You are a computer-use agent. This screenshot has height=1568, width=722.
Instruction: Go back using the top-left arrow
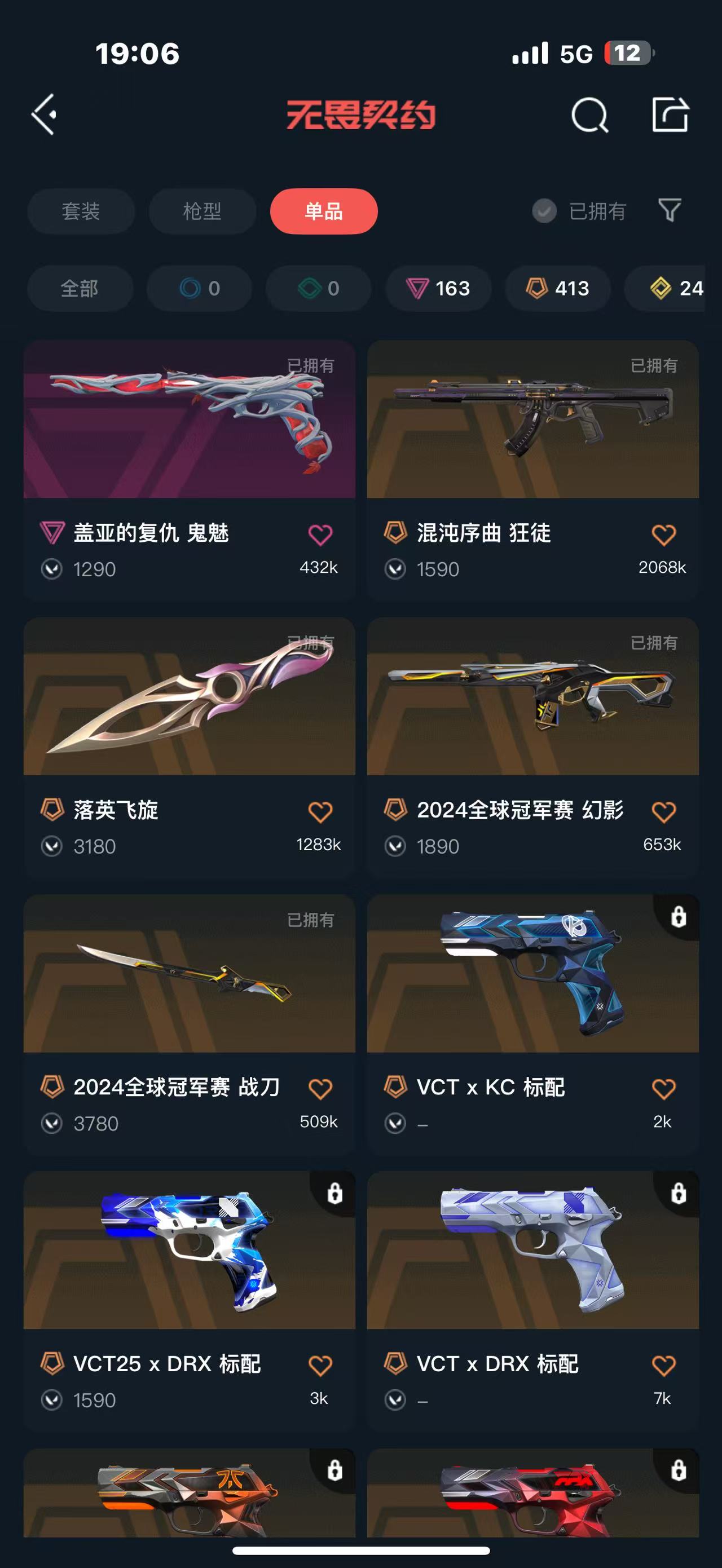click(x=45, y=114)
